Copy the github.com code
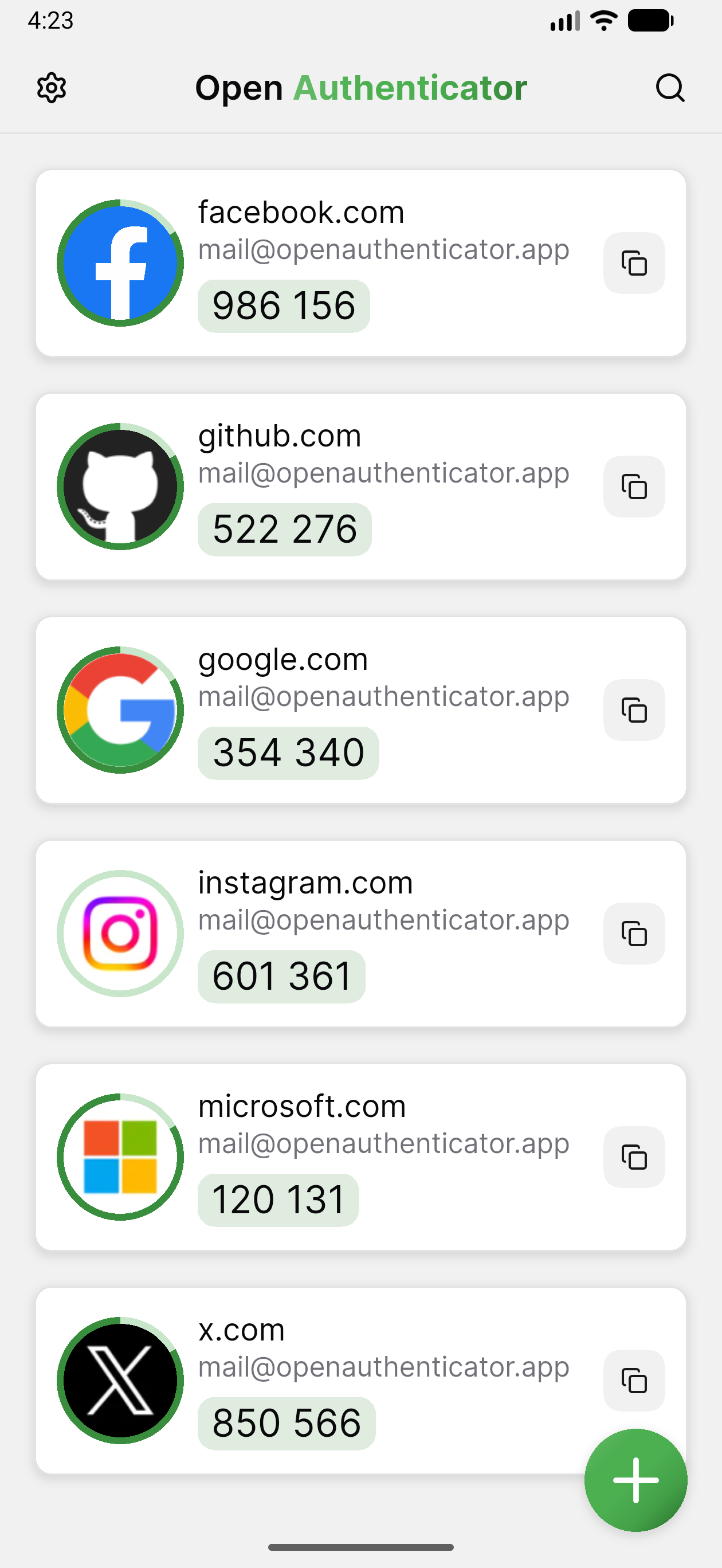 click(634, 487)
